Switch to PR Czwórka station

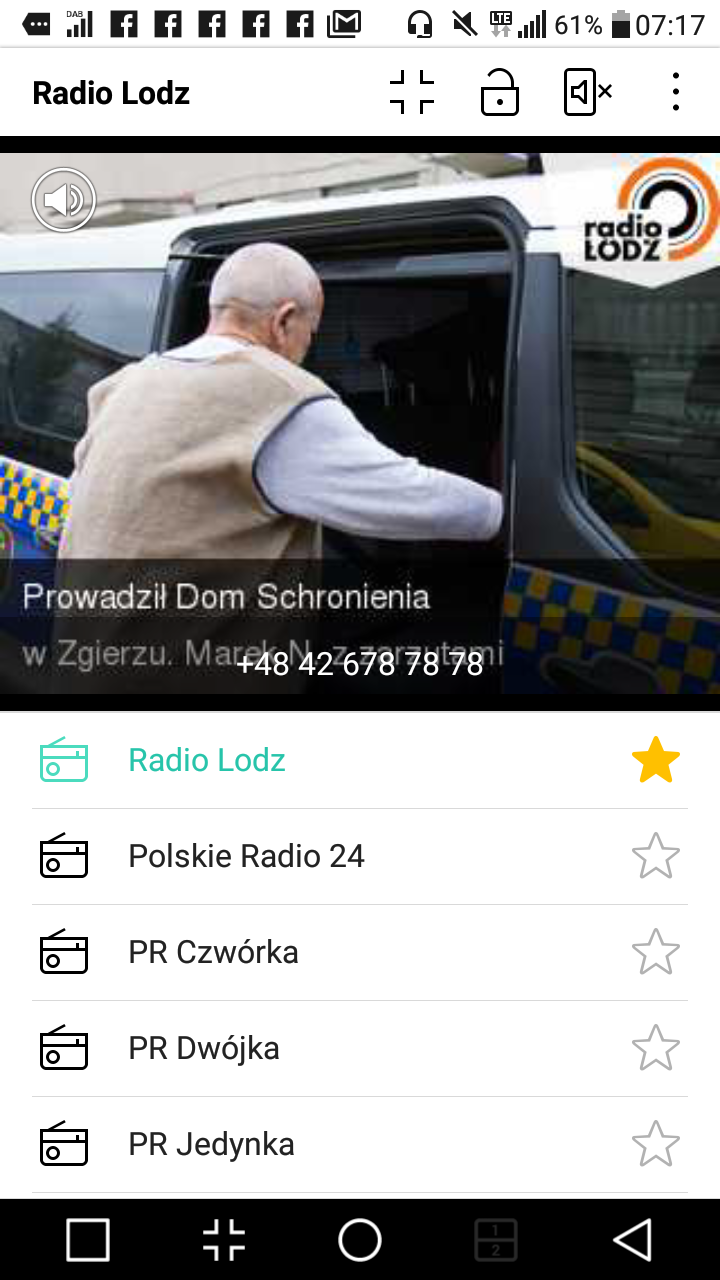coord(213,952)
